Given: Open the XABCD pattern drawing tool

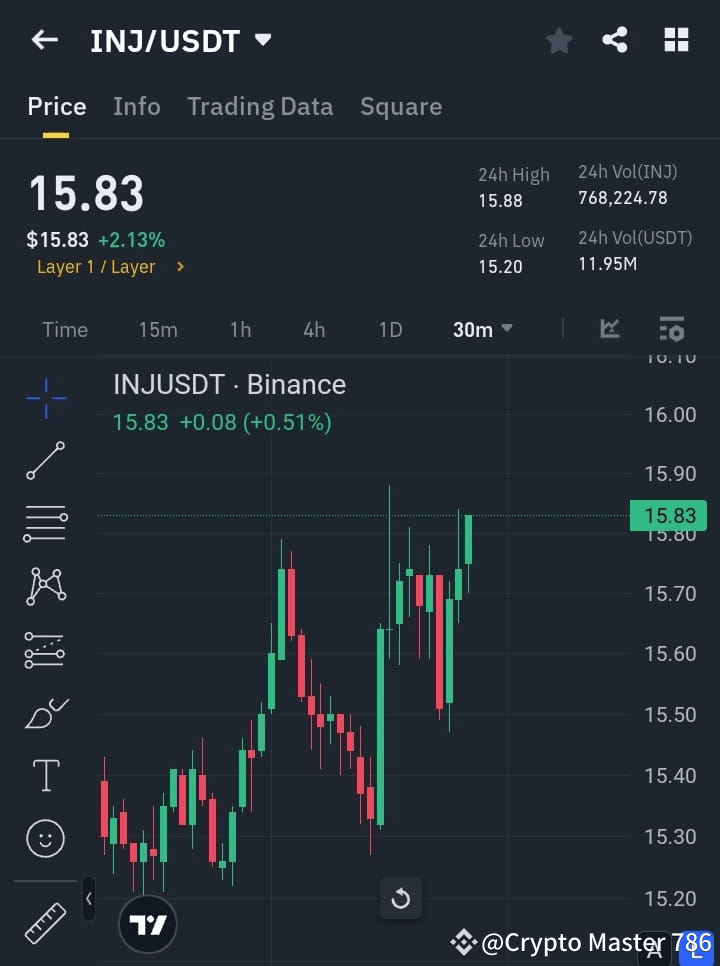Looking at the screenshot, I should click(x=45, y=587).
